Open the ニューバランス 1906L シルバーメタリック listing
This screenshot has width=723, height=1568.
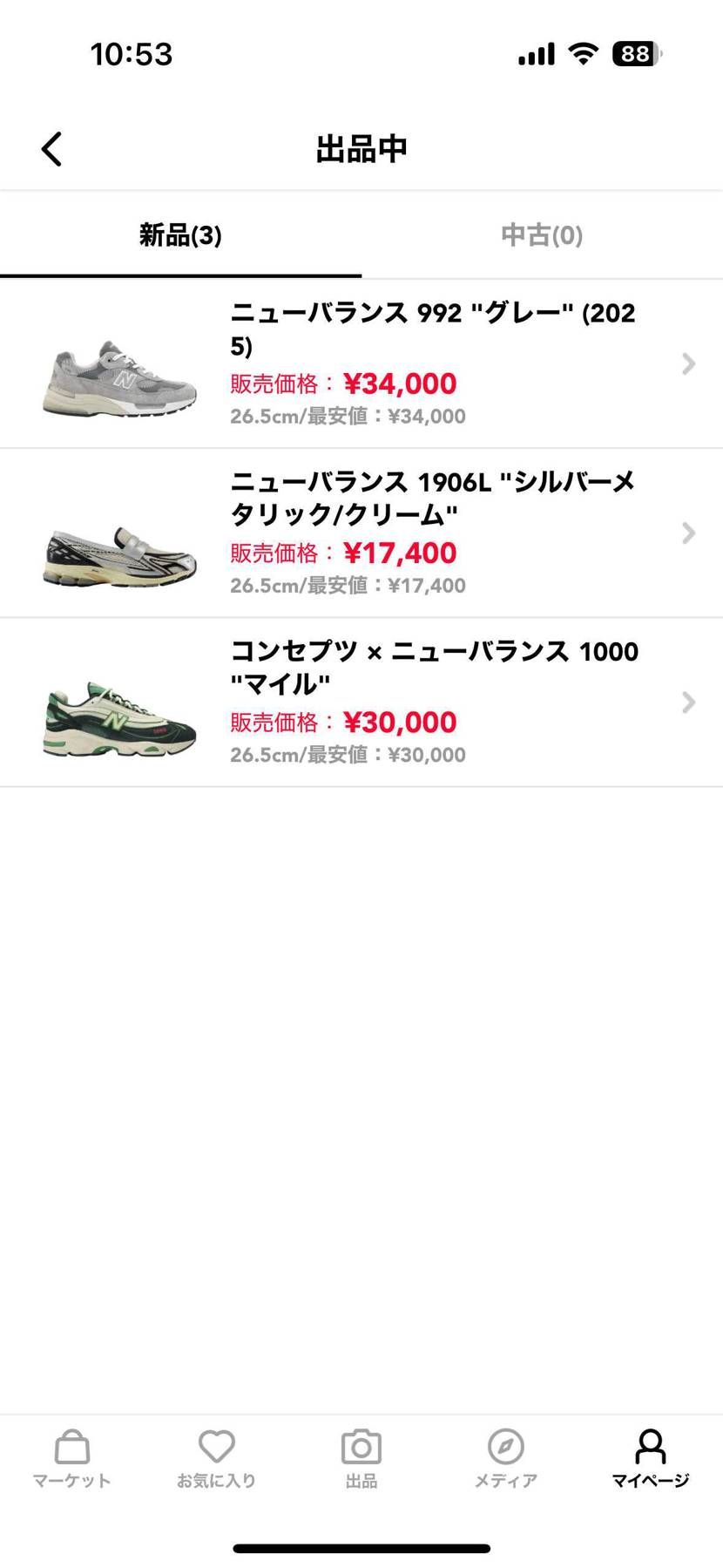[361, 533]
